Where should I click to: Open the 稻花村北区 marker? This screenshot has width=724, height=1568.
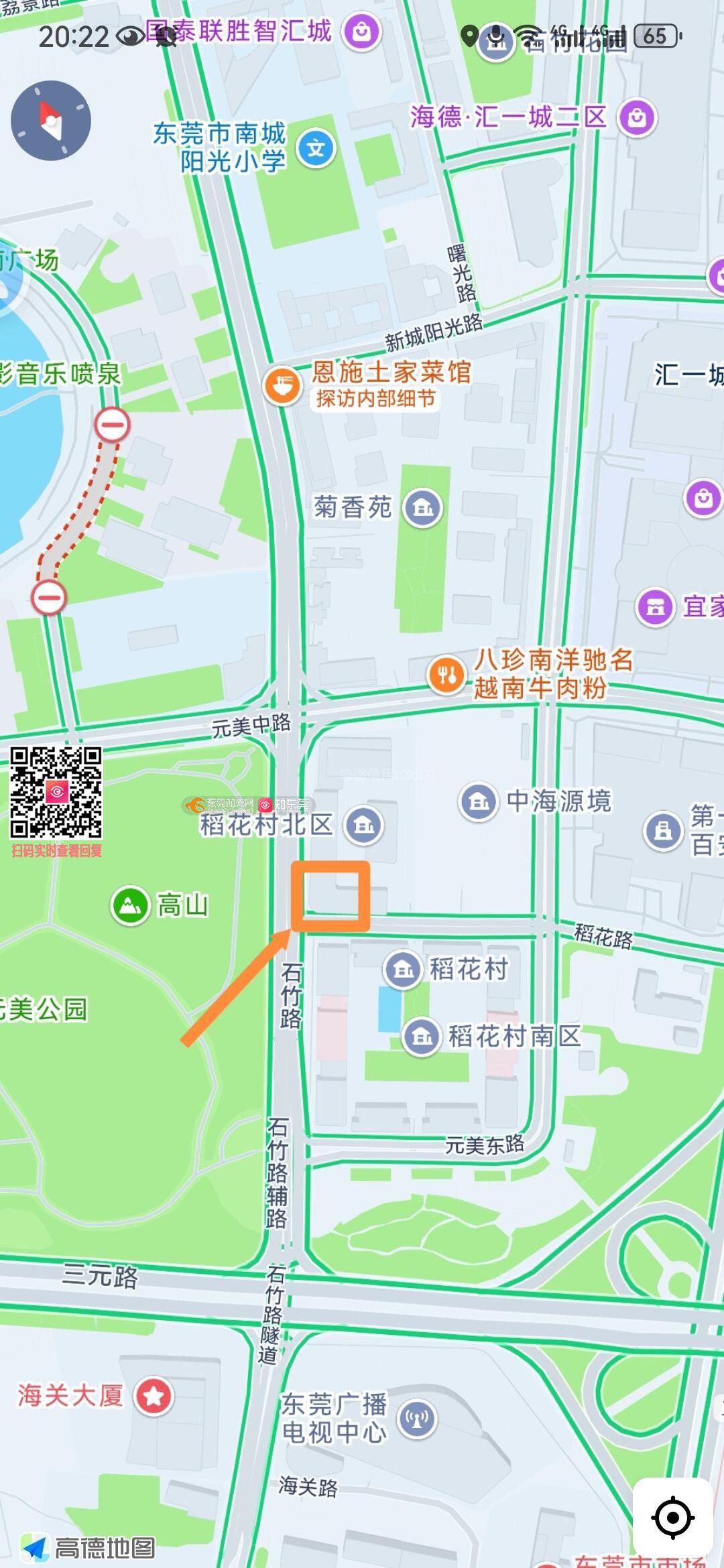(x=364, y=825)
